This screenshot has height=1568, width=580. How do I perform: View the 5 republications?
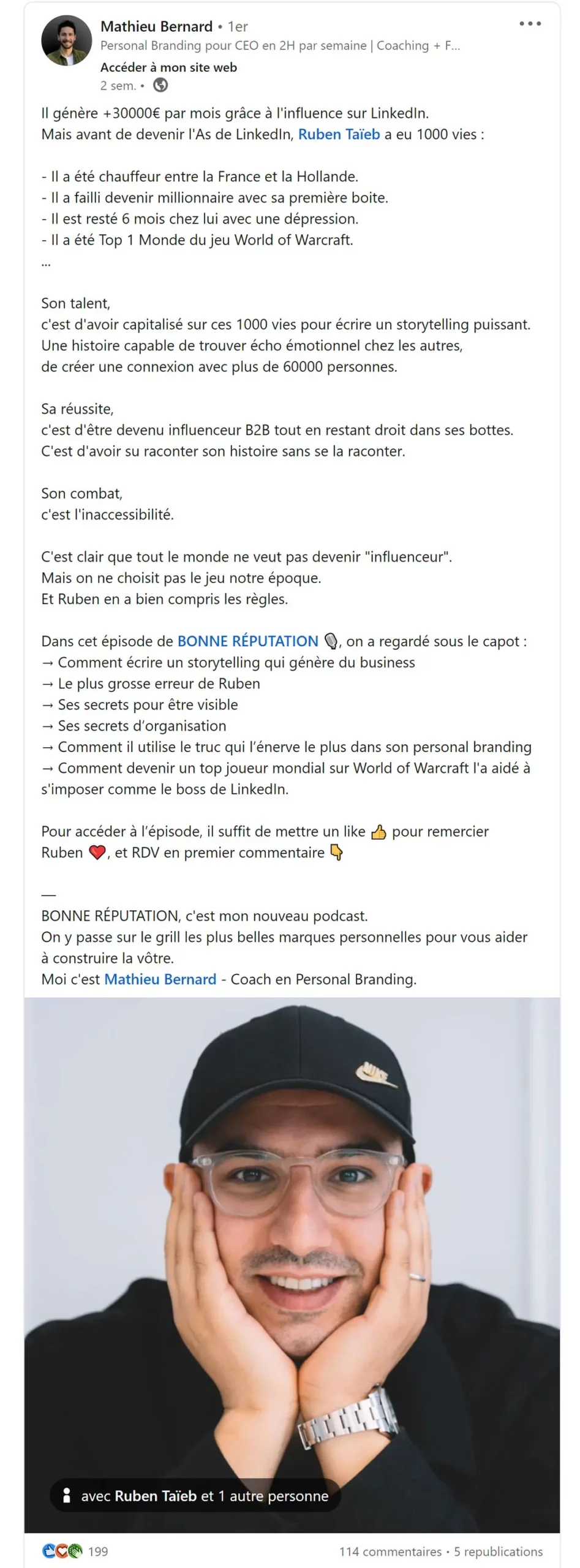[x=497, y=1552]
